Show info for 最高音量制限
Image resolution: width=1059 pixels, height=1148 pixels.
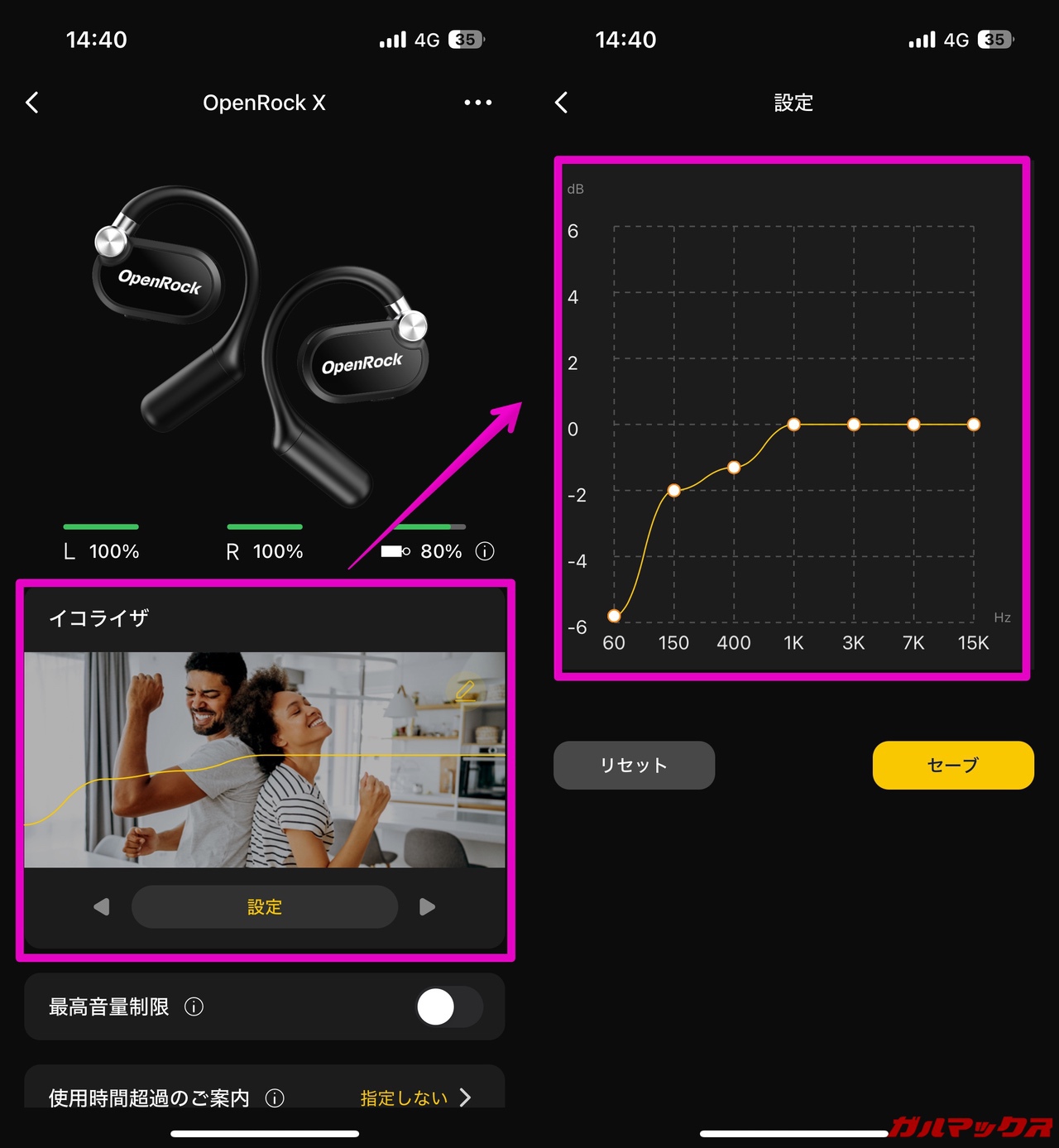pos(194,1007)
